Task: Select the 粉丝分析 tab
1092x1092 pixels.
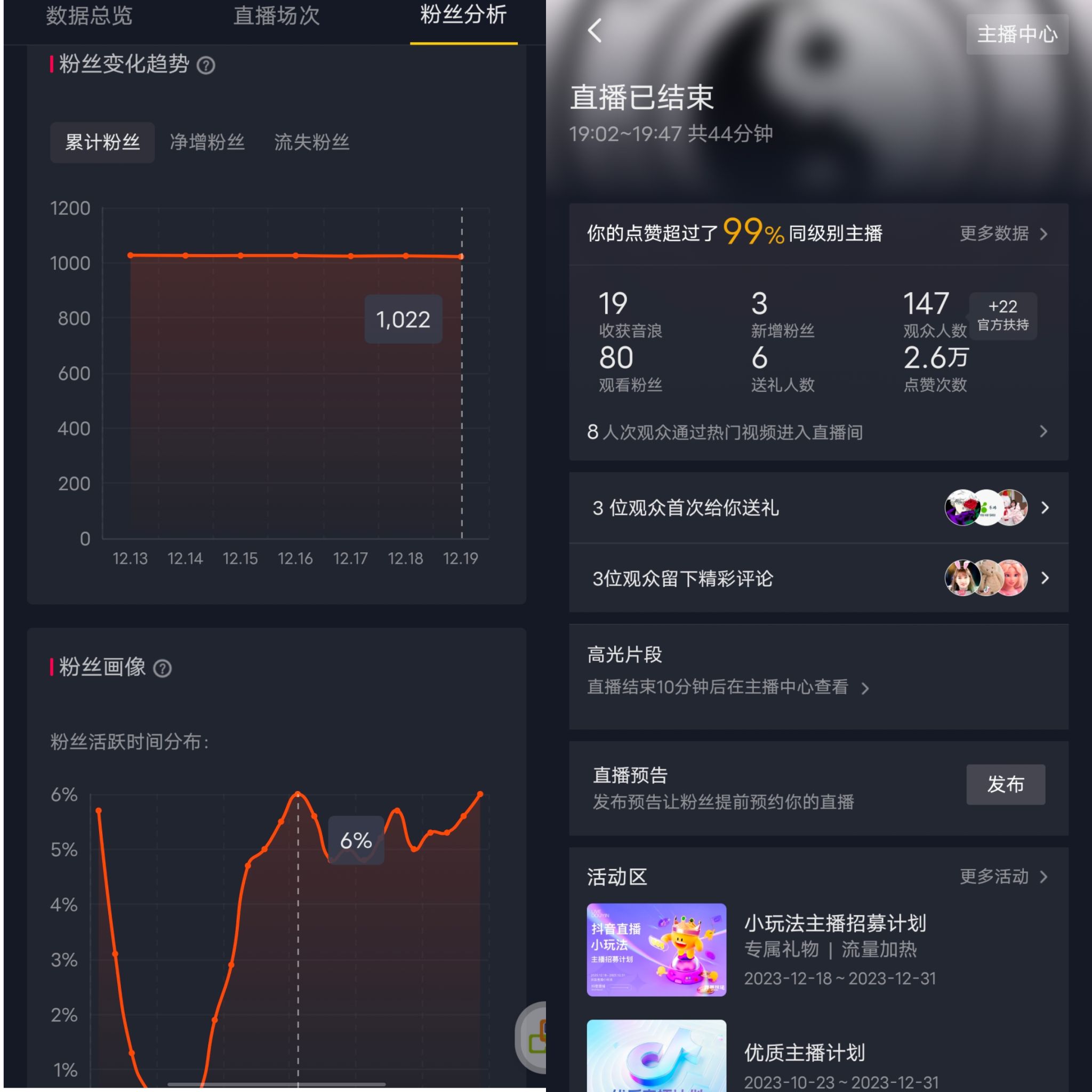Action: 463,16
